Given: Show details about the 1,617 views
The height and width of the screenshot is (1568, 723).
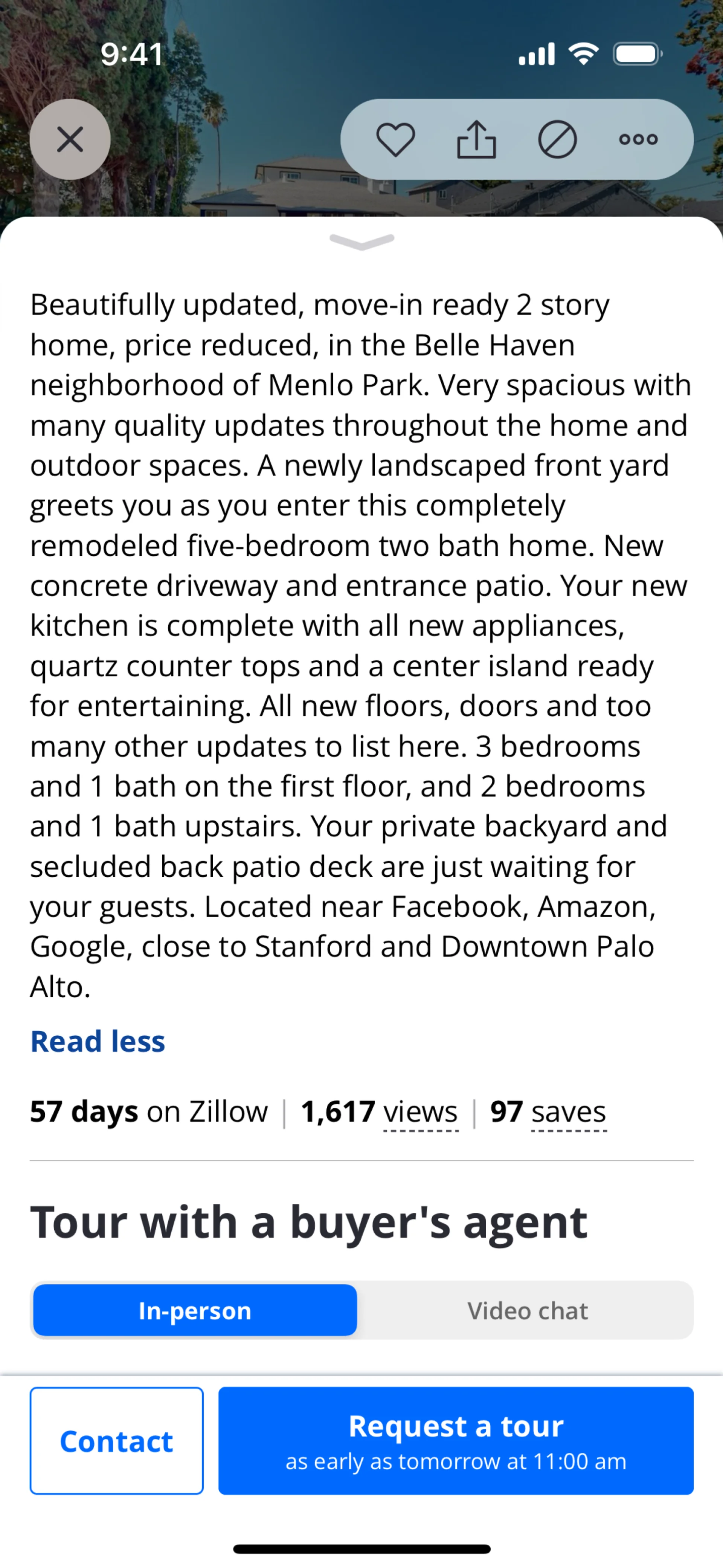Looking at the screenshot, I should pos(420,1112).
